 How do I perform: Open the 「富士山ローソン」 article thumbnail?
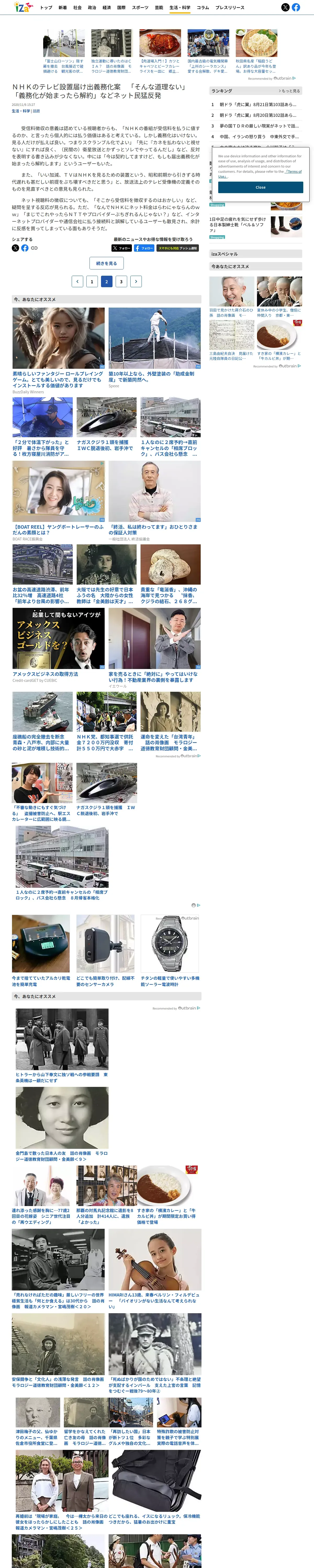pos(63,51)
